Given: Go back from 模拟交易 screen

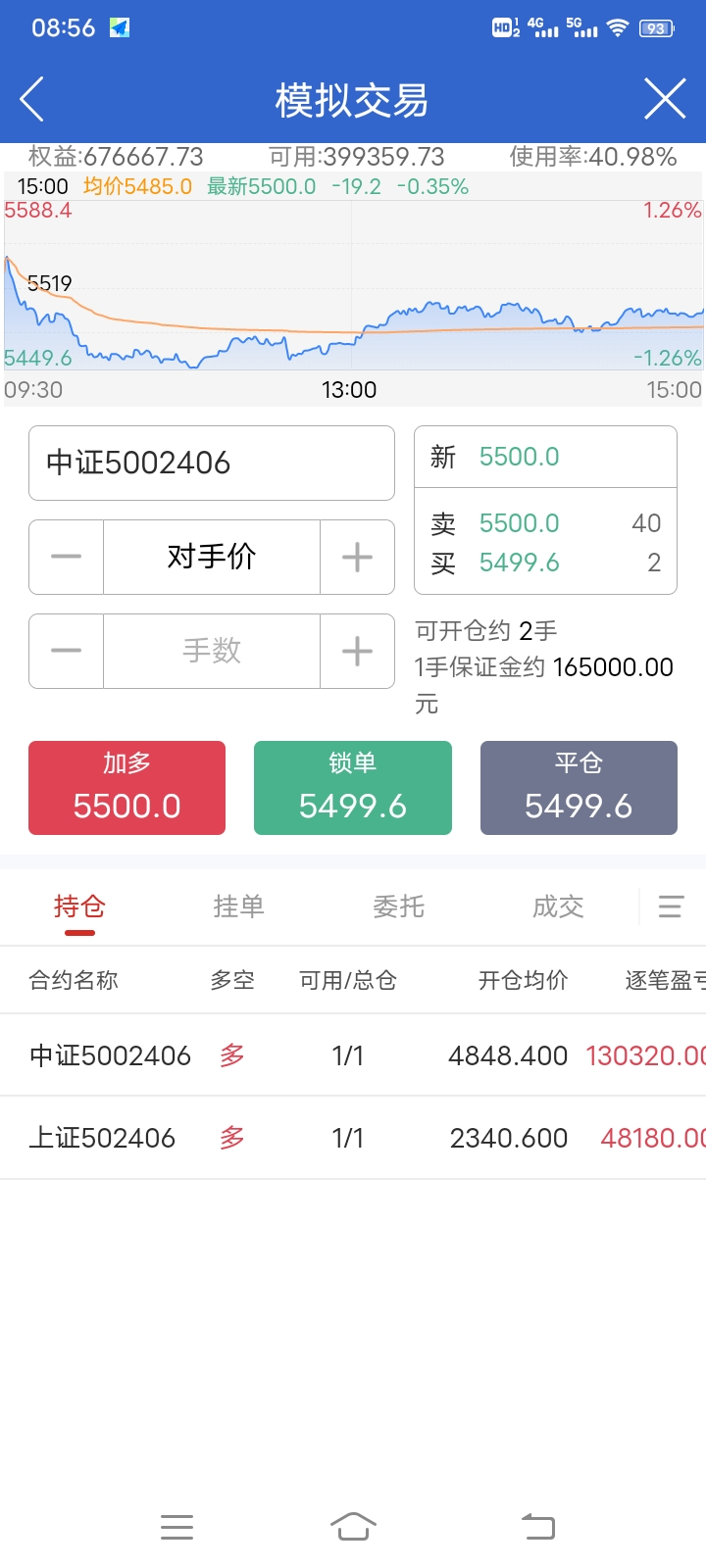Looking at the screenshot, I should 32,100.
